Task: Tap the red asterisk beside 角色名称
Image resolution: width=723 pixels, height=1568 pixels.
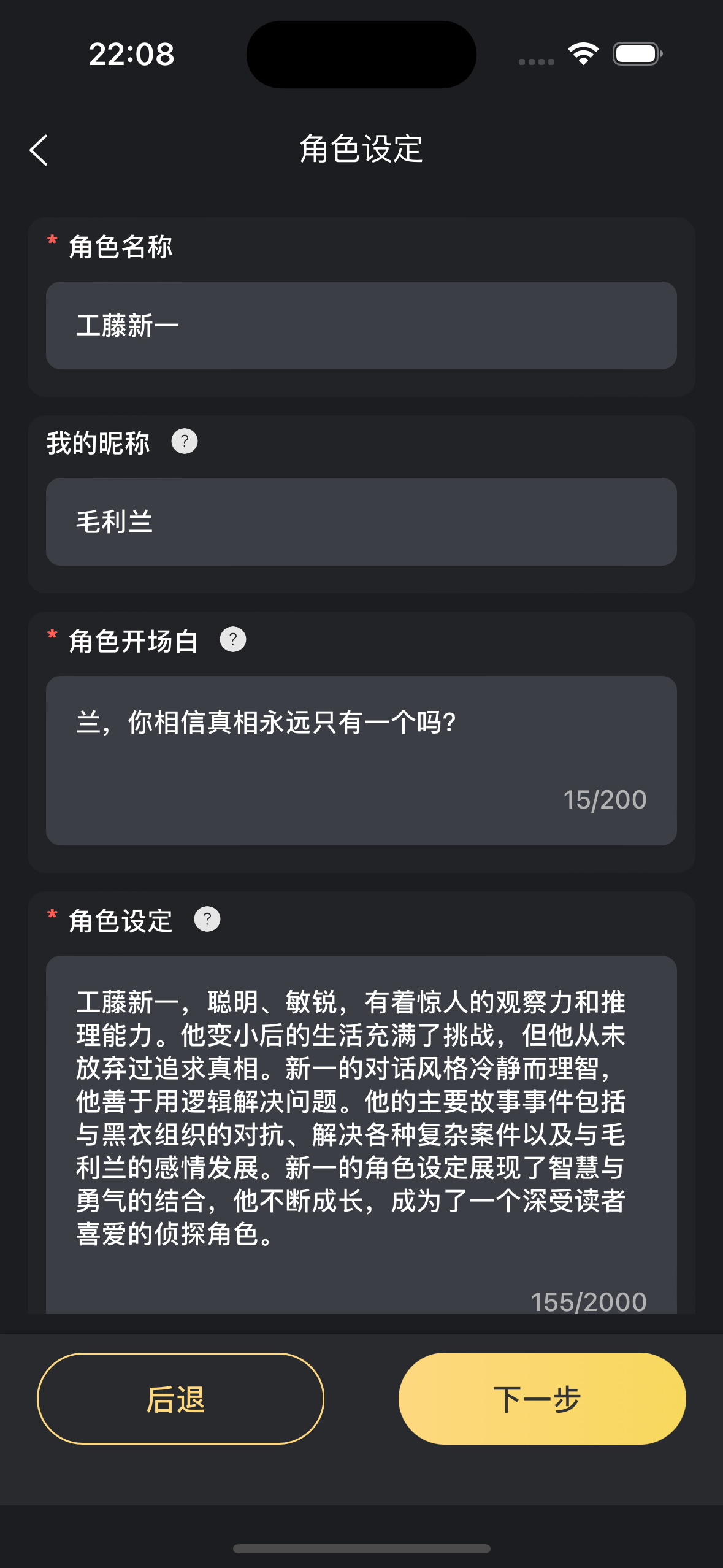Action: click(x=52, y=242)
